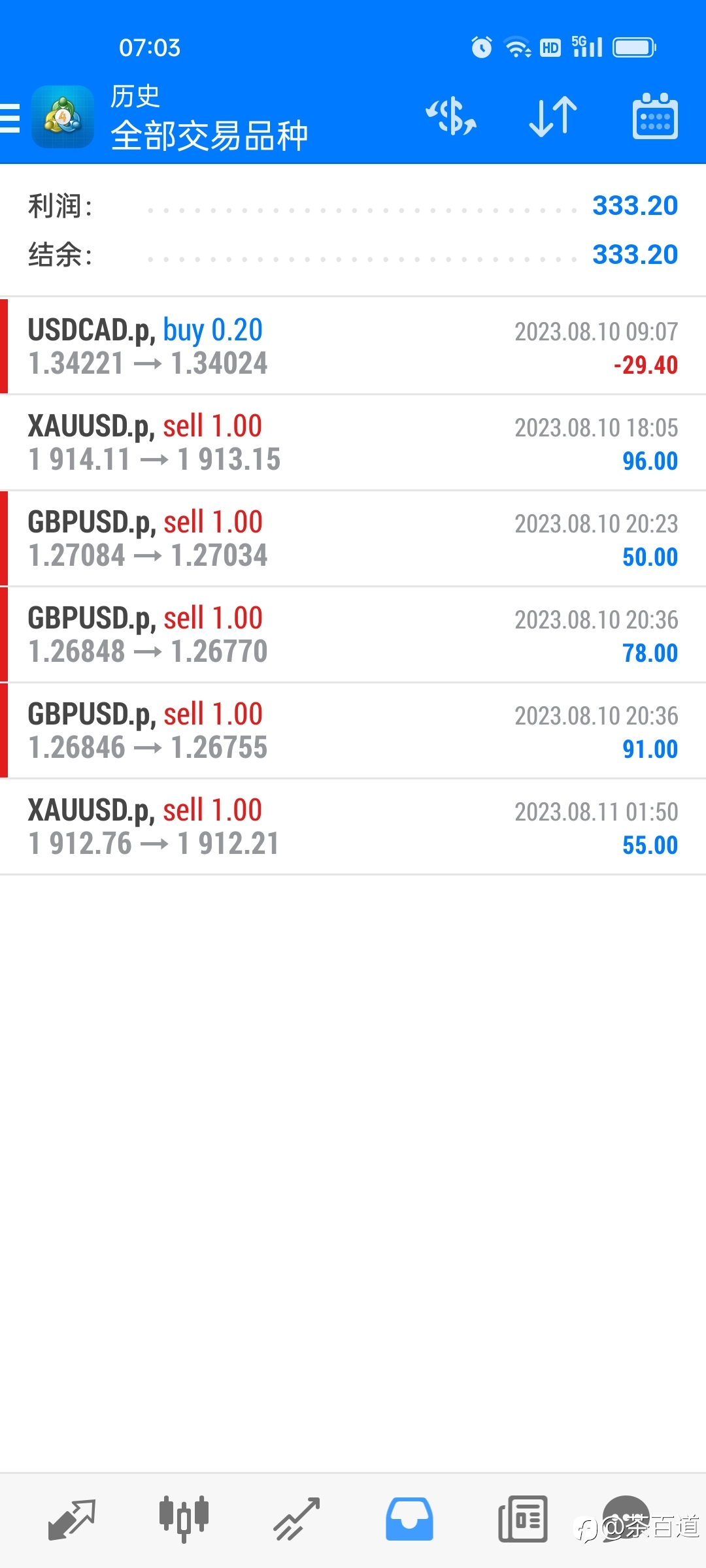Switch to the quotes tab
Viewport: 706px width, 1568px height.
(72, 1520)
